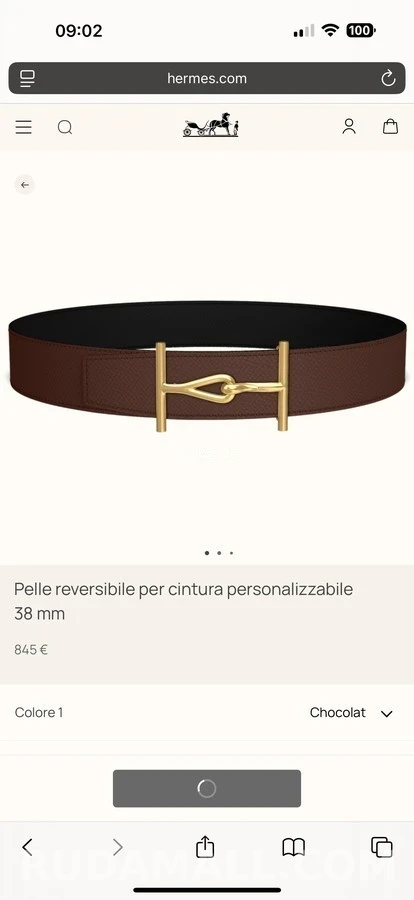This screenshot has height=900, width=414.
Task: Open the shopping bag
Action: [x=390, y=126]
